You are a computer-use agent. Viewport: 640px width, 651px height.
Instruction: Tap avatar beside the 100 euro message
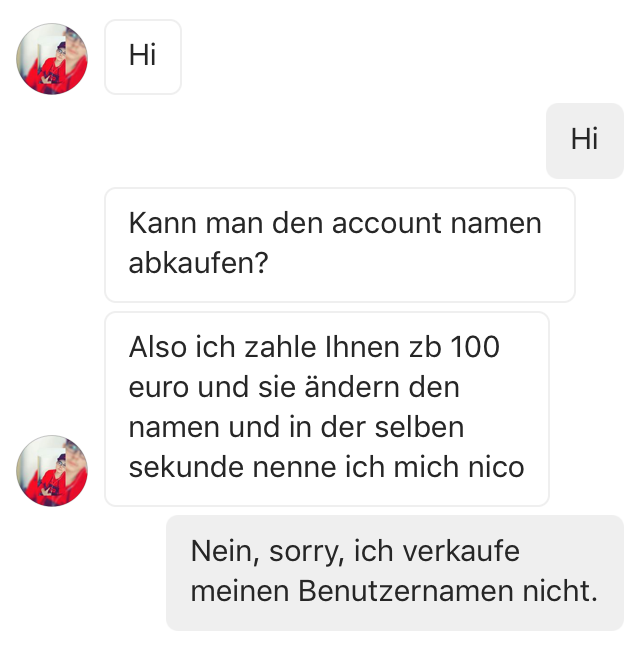(x=52, y=470)
